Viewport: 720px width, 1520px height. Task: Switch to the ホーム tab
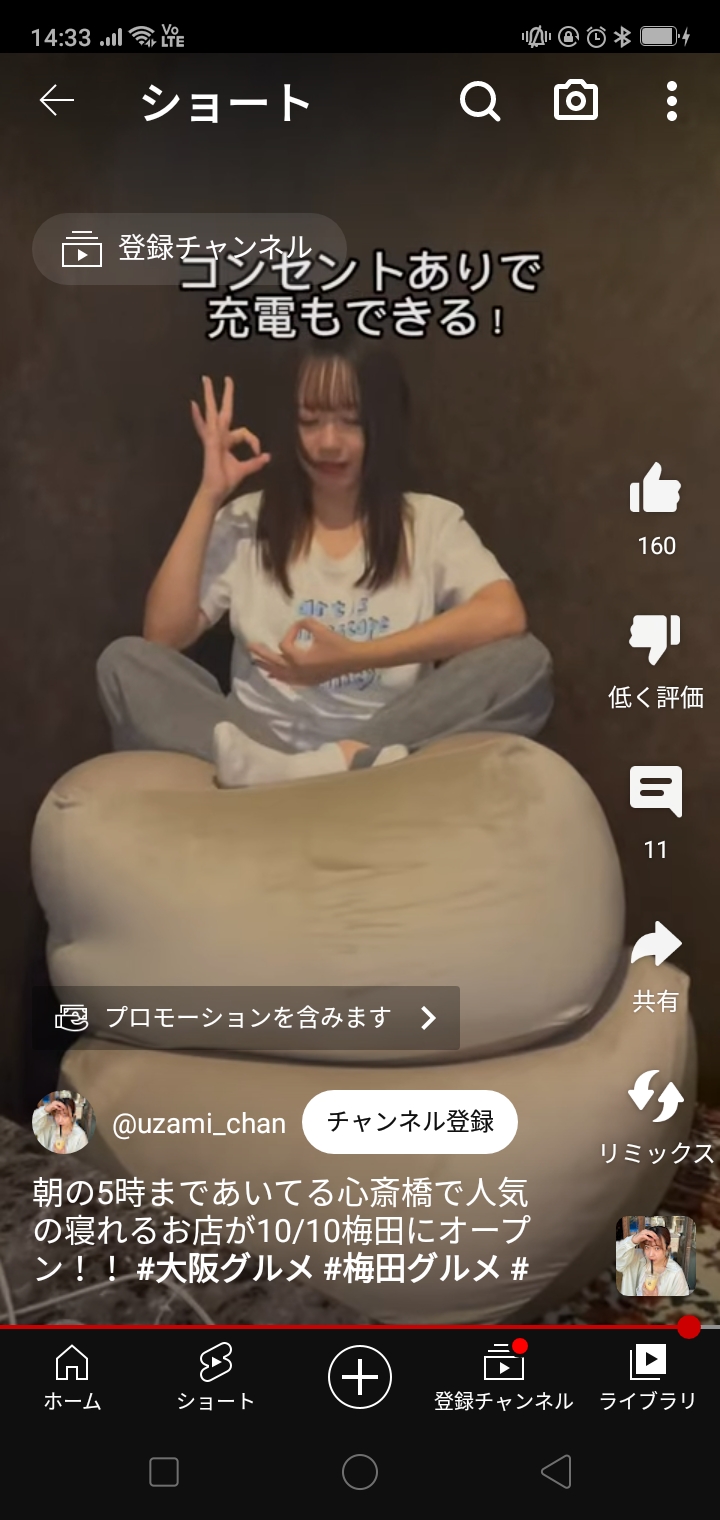click(x=72, y=1378)
